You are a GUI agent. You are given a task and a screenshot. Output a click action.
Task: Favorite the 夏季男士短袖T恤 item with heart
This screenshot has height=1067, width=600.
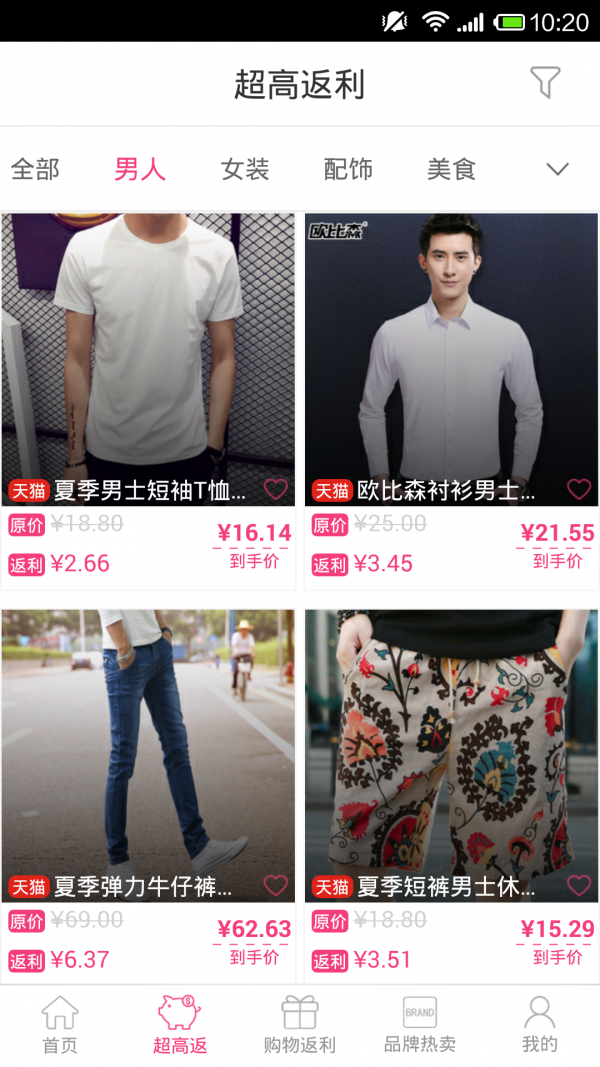[275, 490]
